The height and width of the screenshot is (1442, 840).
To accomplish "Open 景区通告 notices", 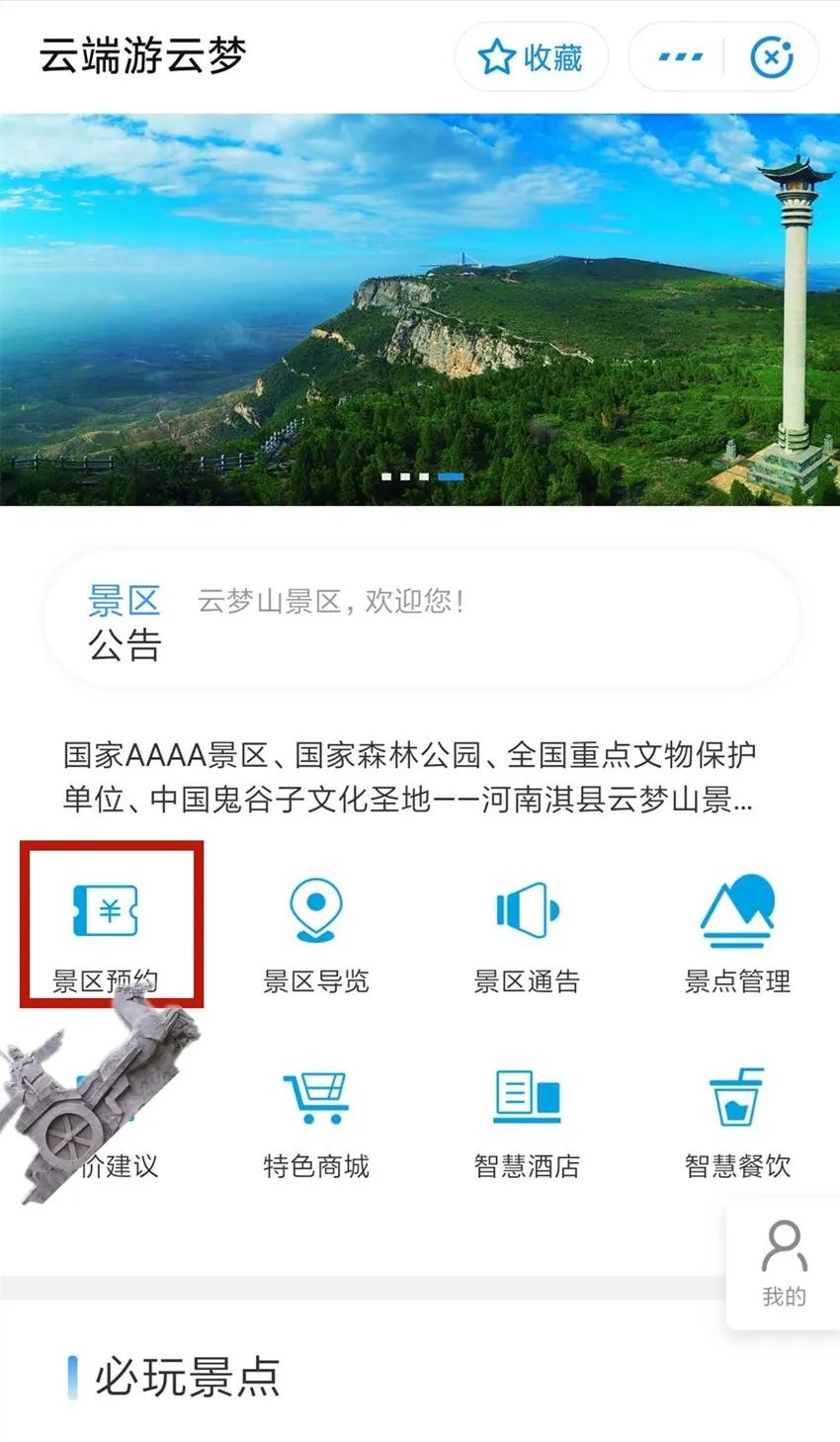I will [527, 934].
